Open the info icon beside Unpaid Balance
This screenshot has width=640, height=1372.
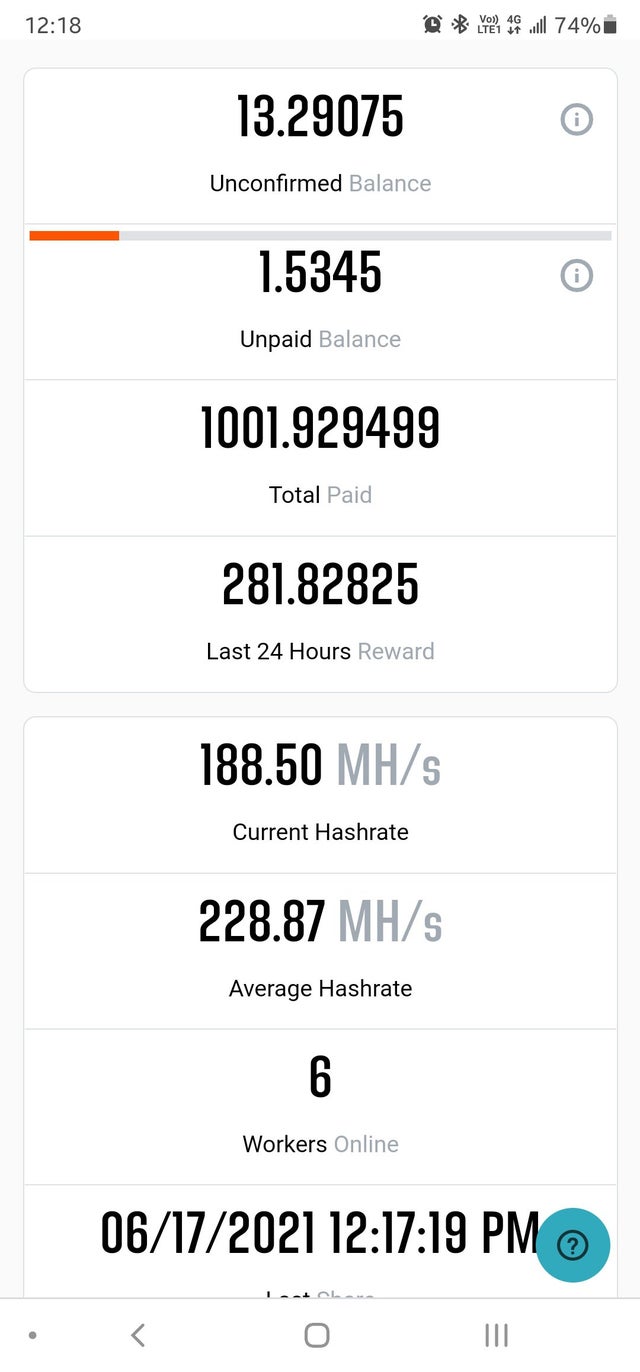[576, 275]
